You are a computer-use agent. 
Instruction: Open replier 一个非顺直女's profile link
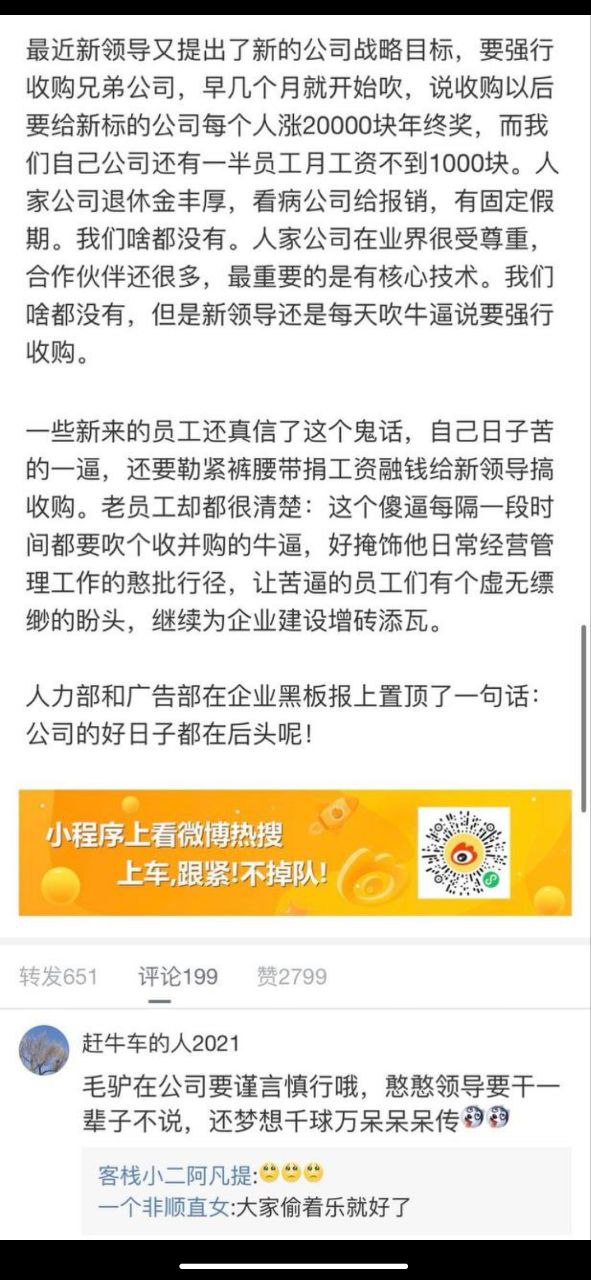(x=163, y=1206)
